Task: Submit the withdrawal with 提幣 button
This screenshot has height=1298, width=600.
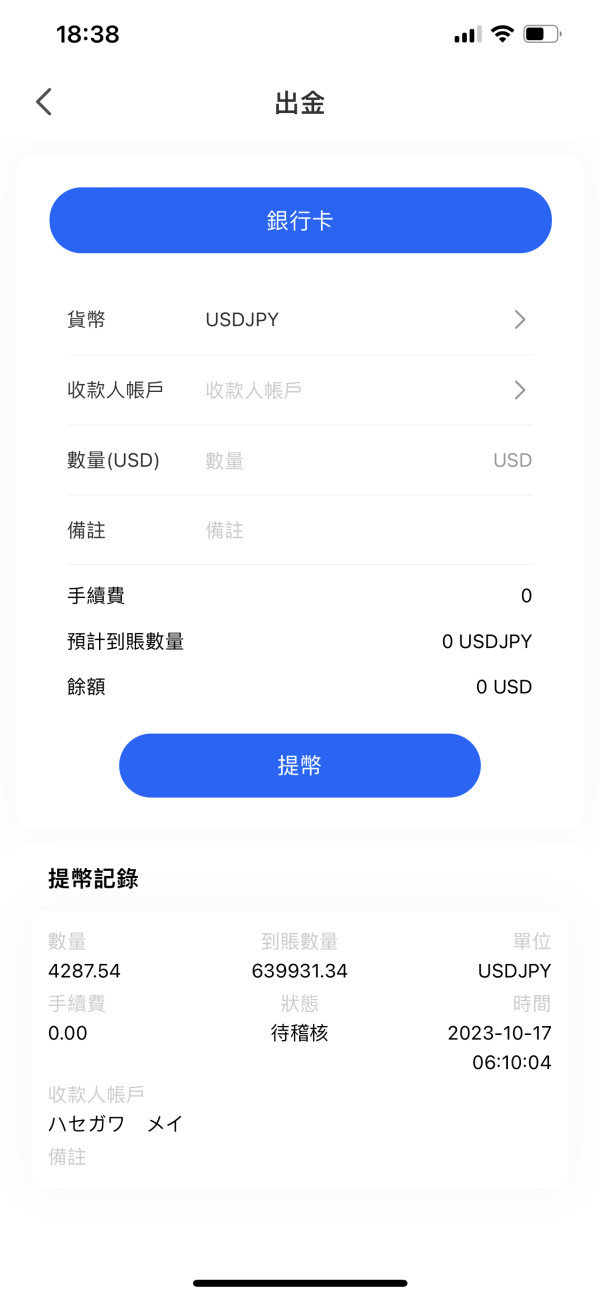Action: pyautogui.click(x=300, y=766)
